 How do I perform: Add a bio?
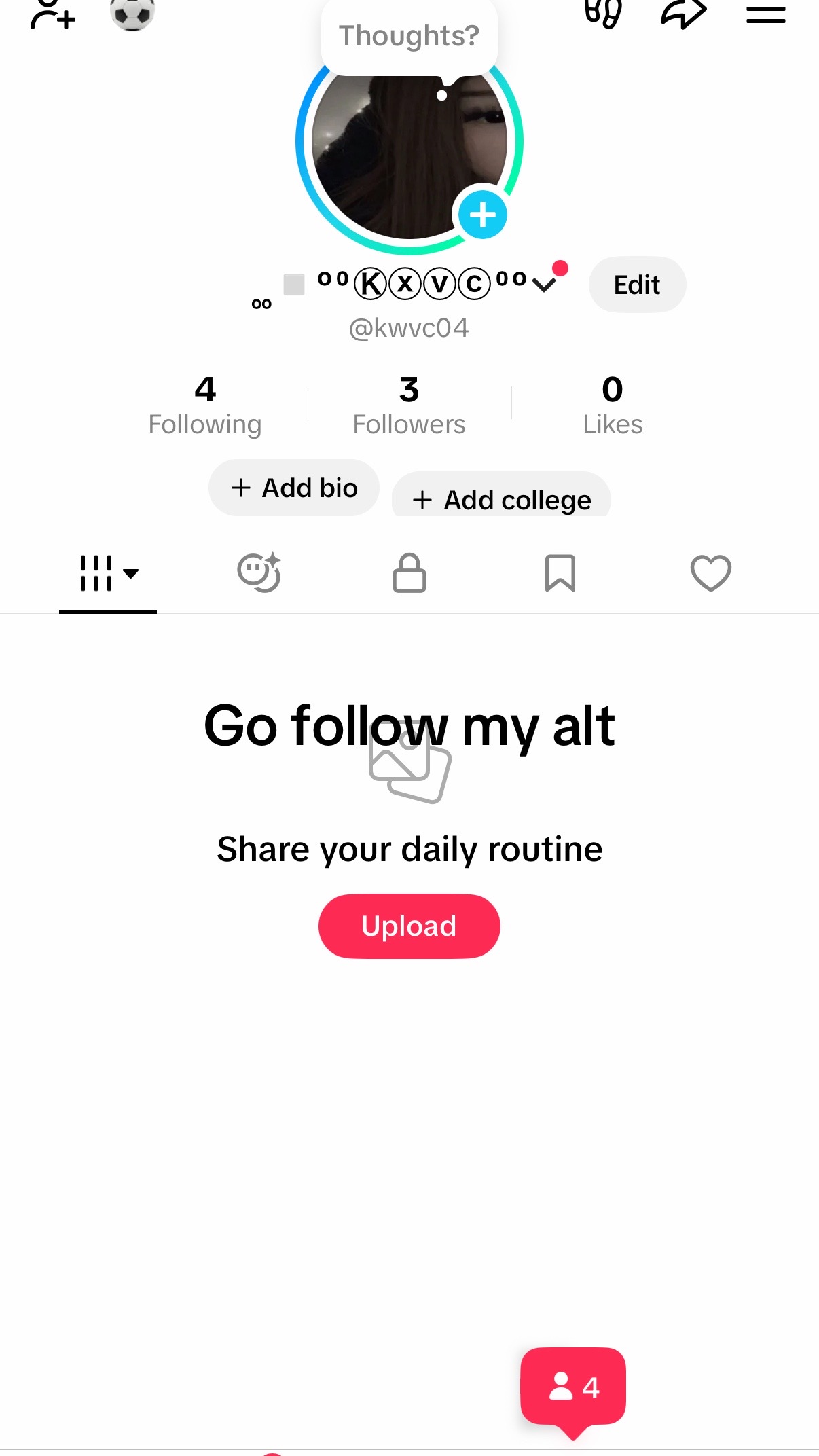[x=294, y=488]
